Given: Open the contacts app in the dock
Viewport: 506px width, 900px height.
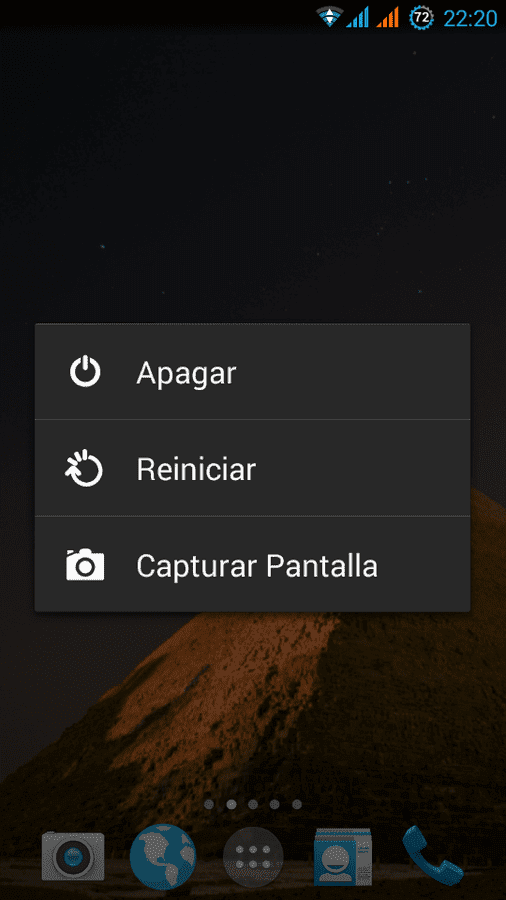Looking at the screenshot, I should click(x=342, y=856).
